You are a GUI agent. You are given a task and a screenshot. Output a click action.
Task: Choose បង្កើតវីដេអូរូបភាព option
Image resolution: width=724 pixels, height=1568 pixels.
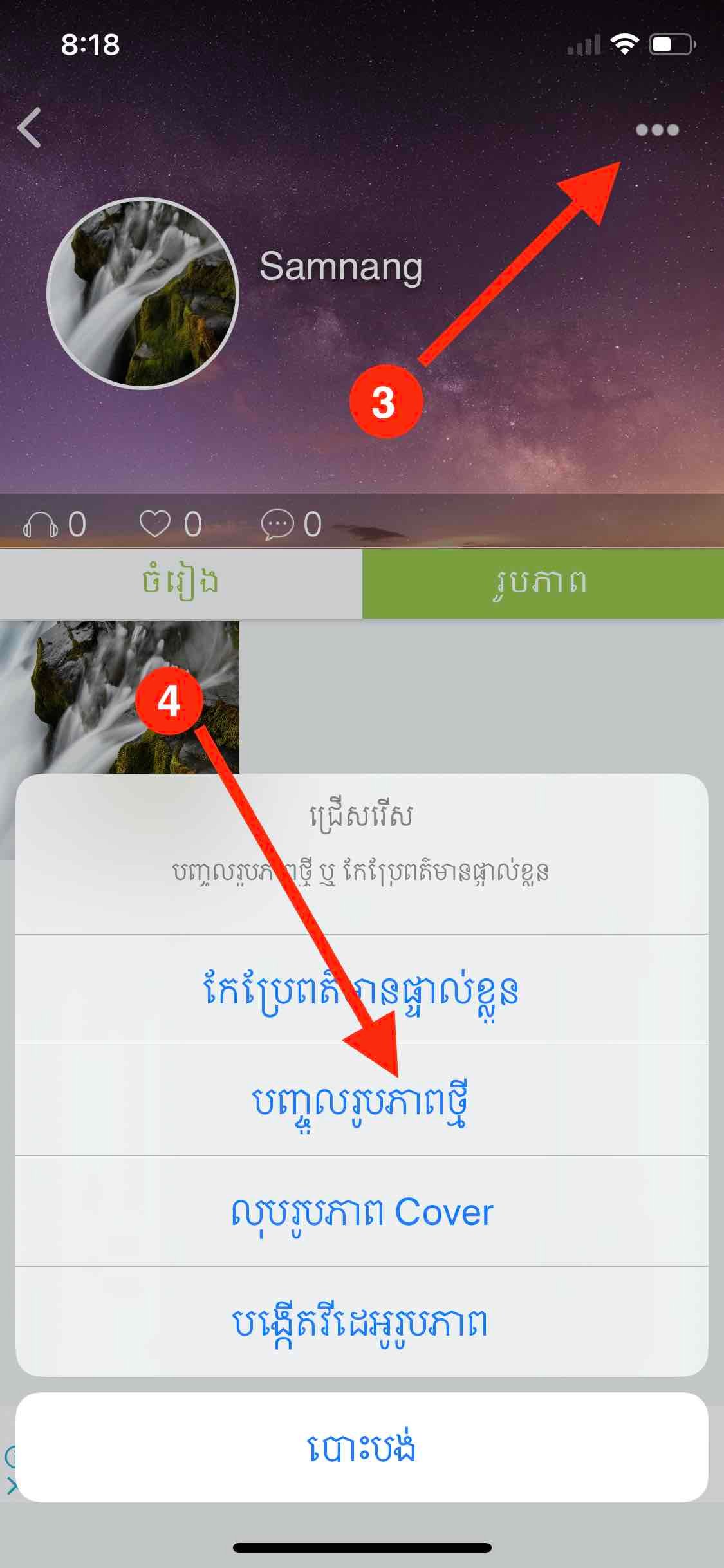[x=362, y=1322]
